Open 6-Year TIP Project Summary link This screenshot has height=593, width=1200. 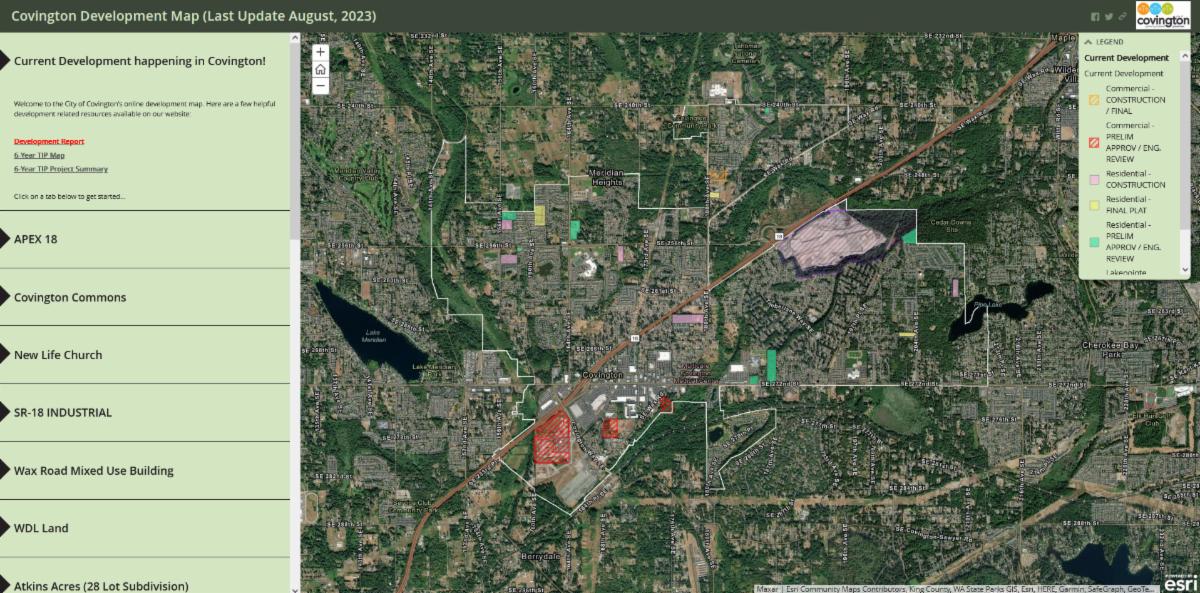61,169
